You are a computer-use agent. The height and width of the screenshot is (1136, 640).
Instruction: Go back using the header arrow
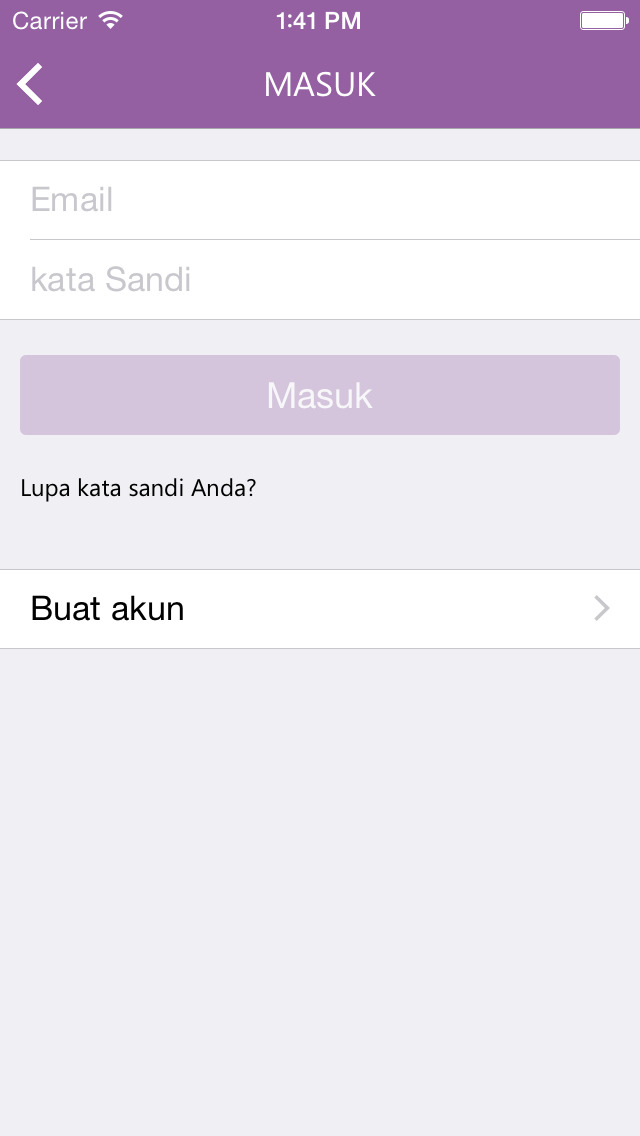click(x=30, y=84)
